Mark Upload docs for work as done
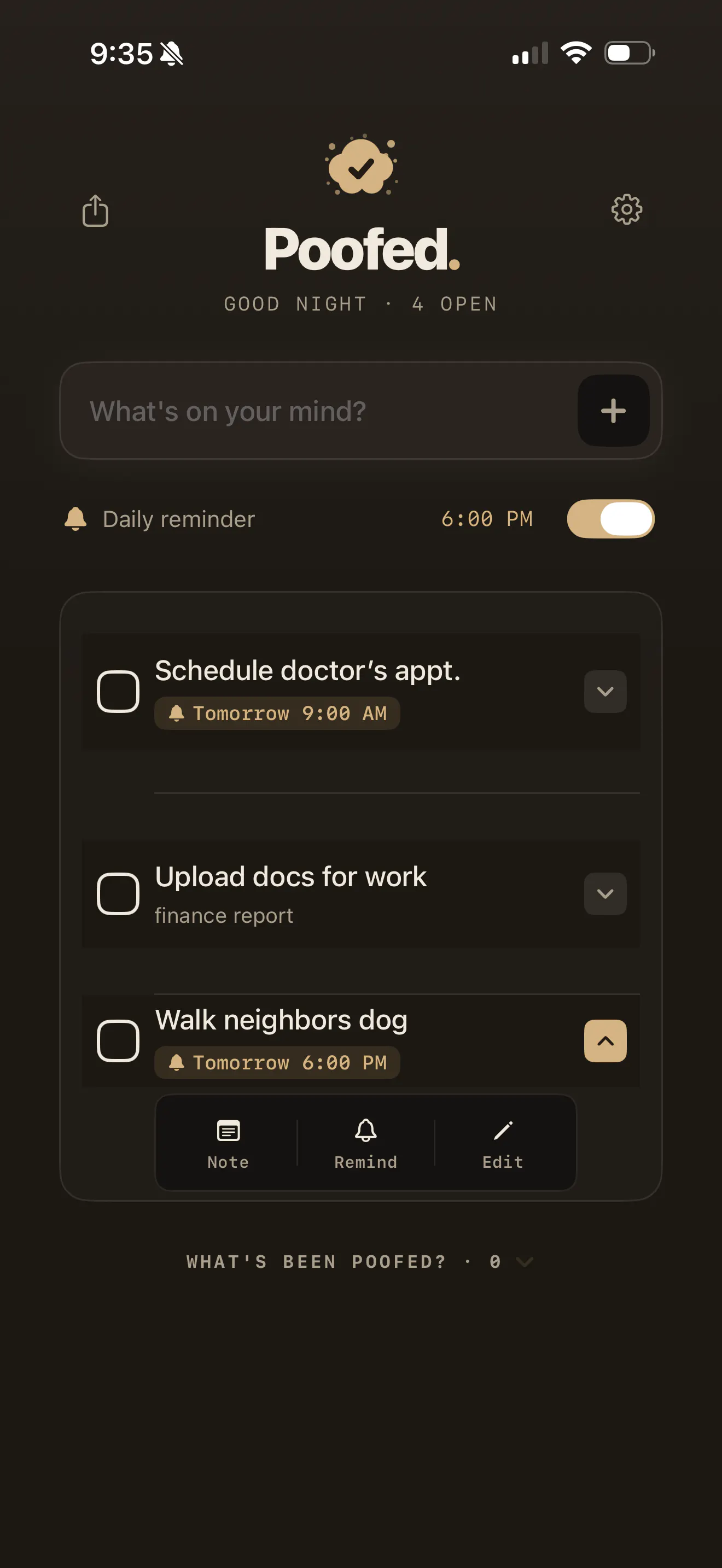This screenshot has height=1568, width=722. pos(118,893)
